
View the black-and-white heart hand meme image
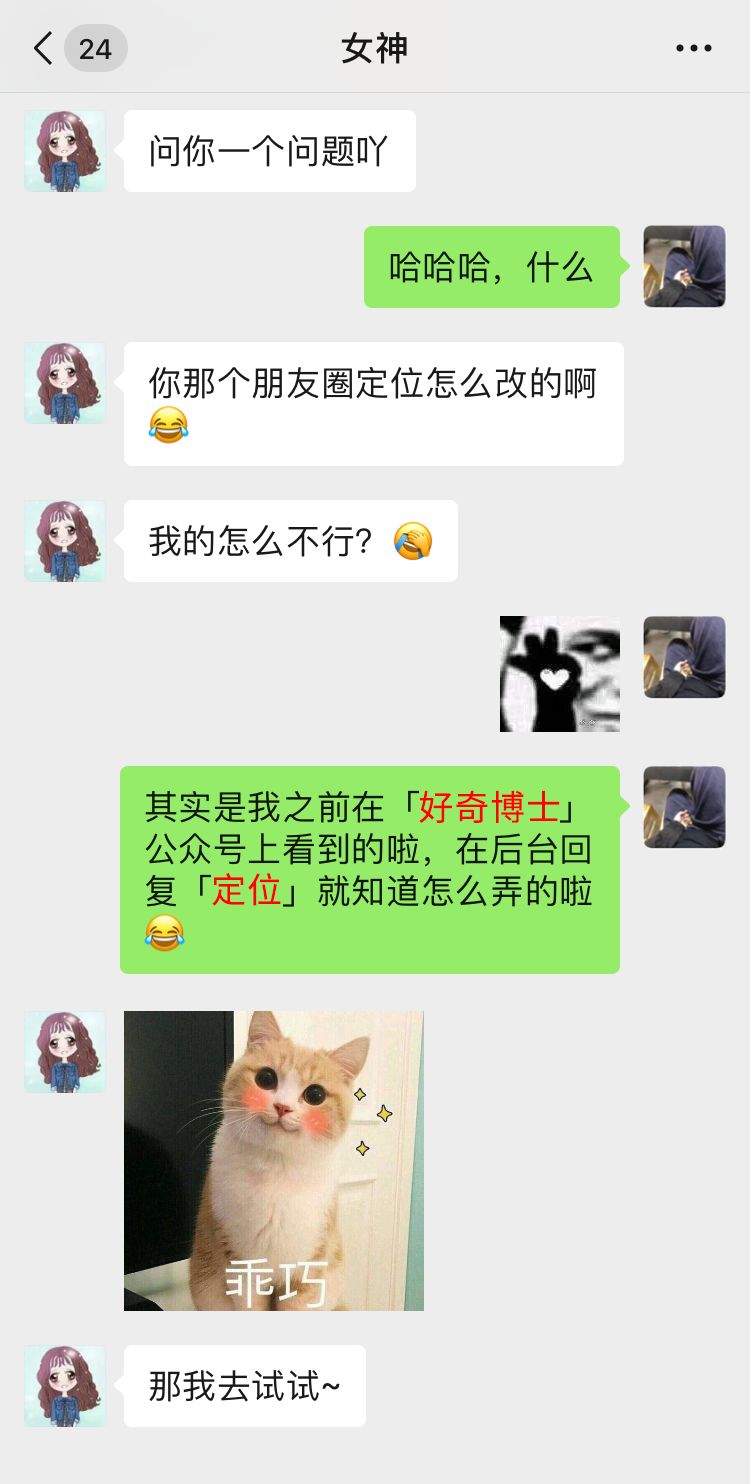pos(560,674)
